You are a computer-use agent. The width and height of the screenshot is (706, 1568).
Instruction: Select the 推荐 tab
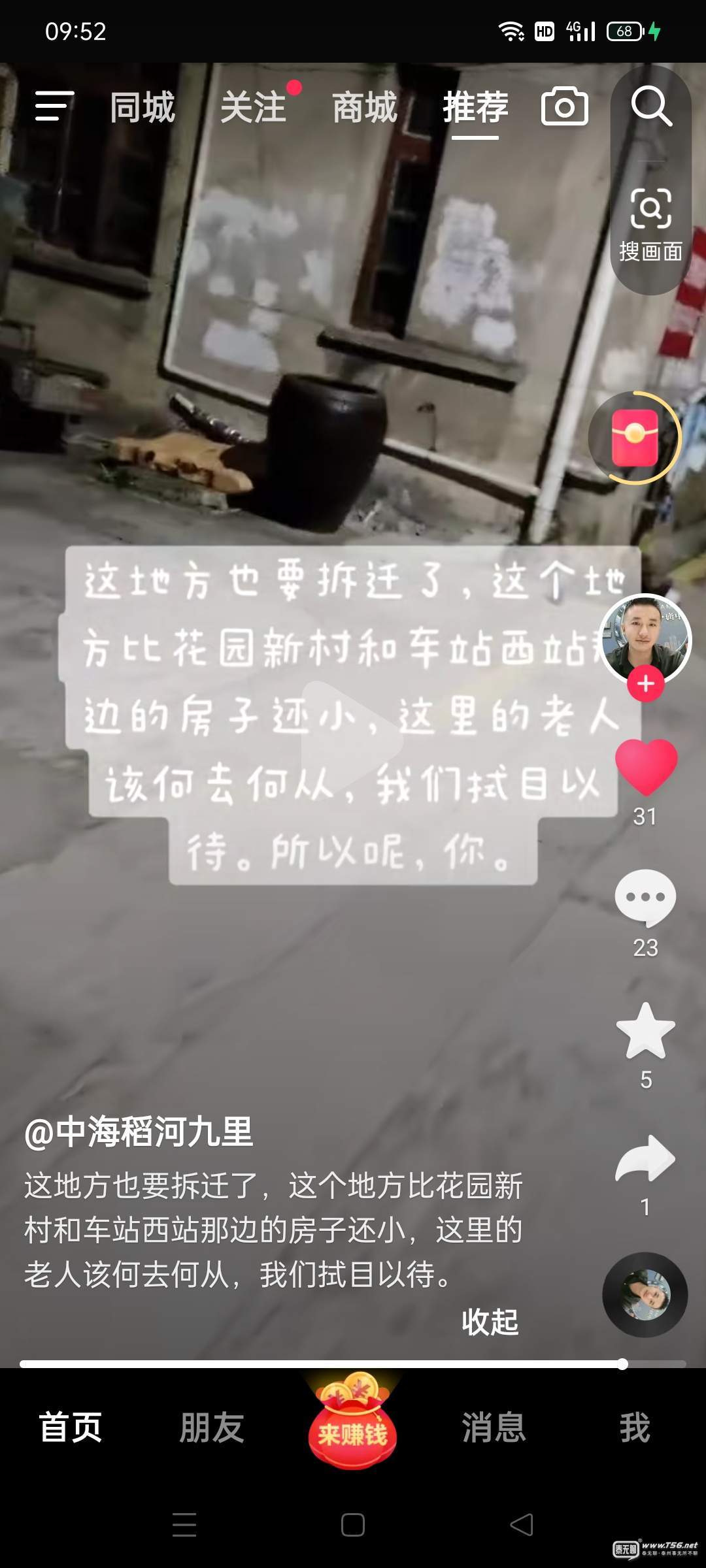[475, 107]
